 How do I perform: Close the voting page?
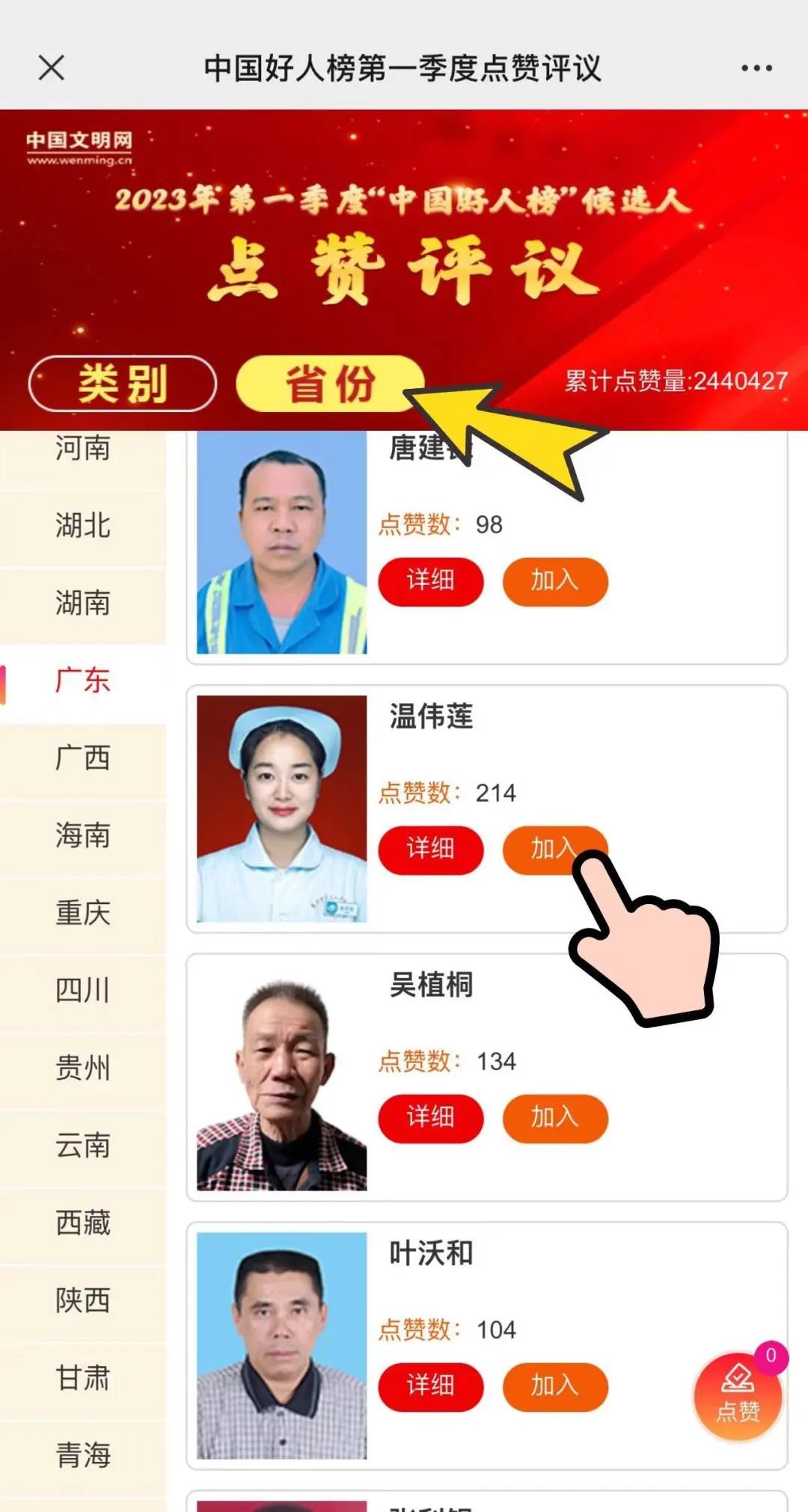(x=51, y=68)
